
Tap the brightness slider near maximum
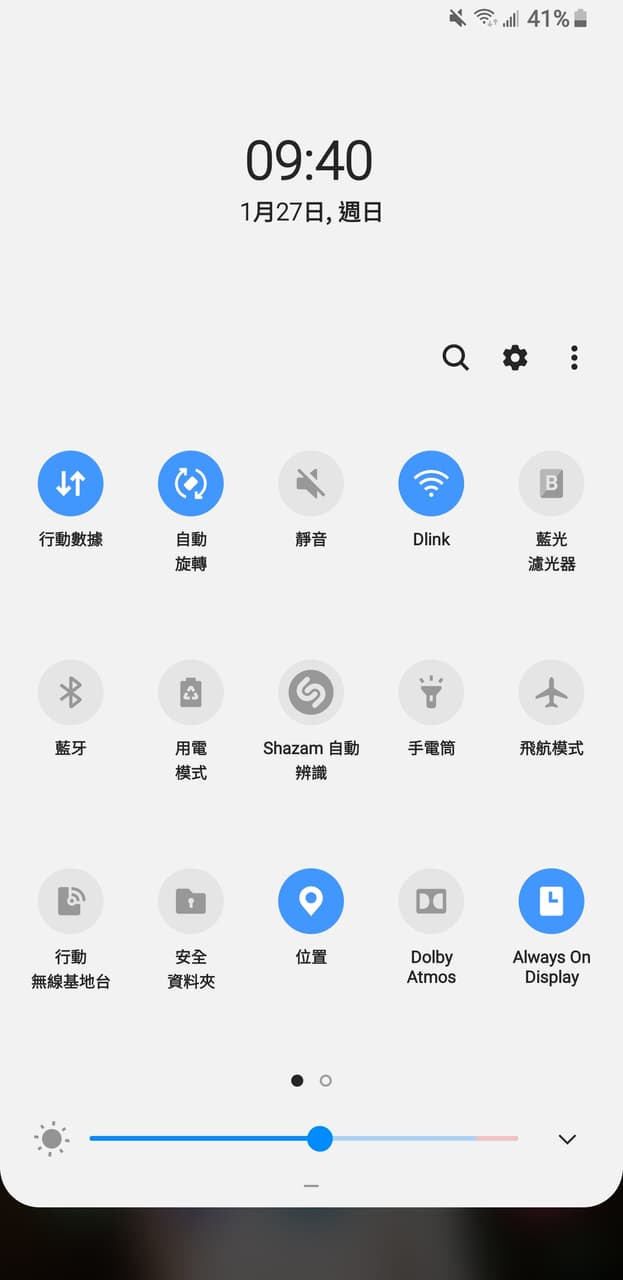(505, 1138)
